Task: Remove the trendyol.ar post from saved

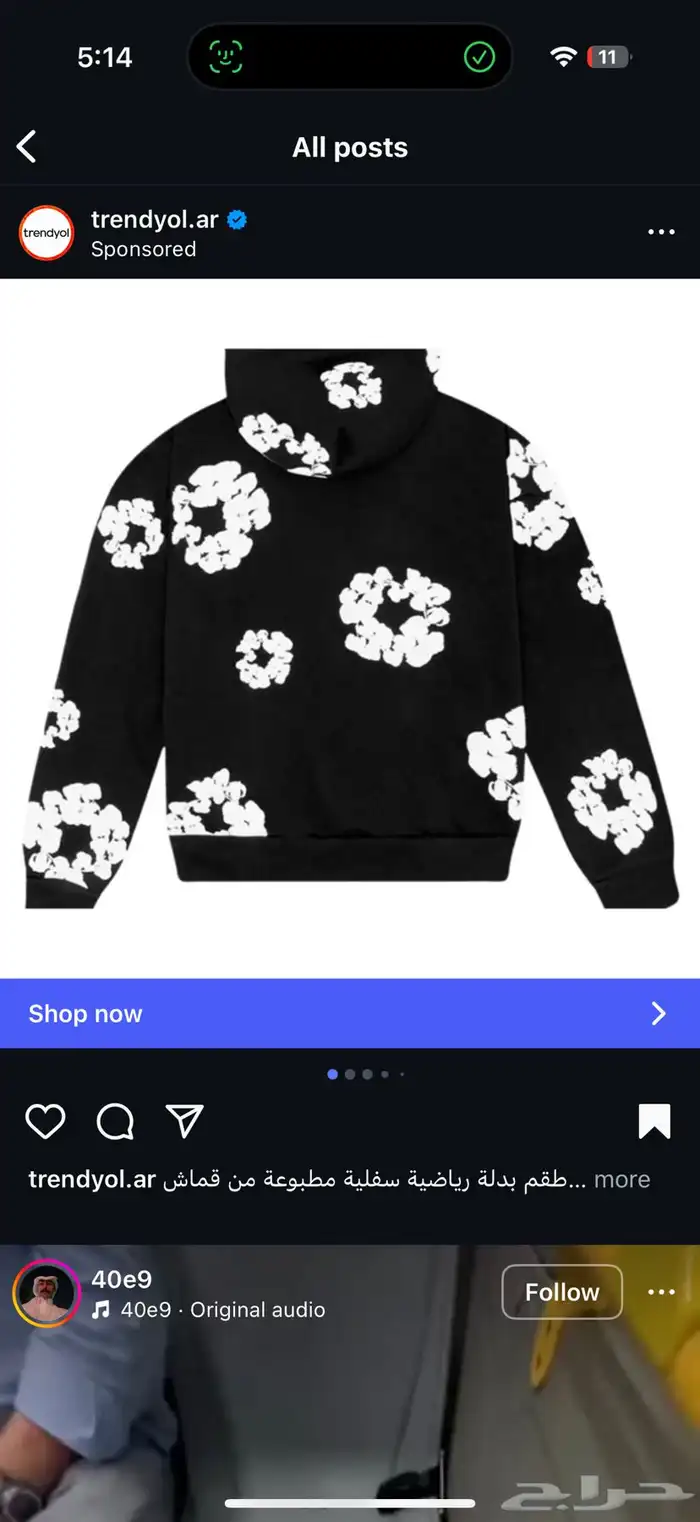Action: click(654, 1122)
